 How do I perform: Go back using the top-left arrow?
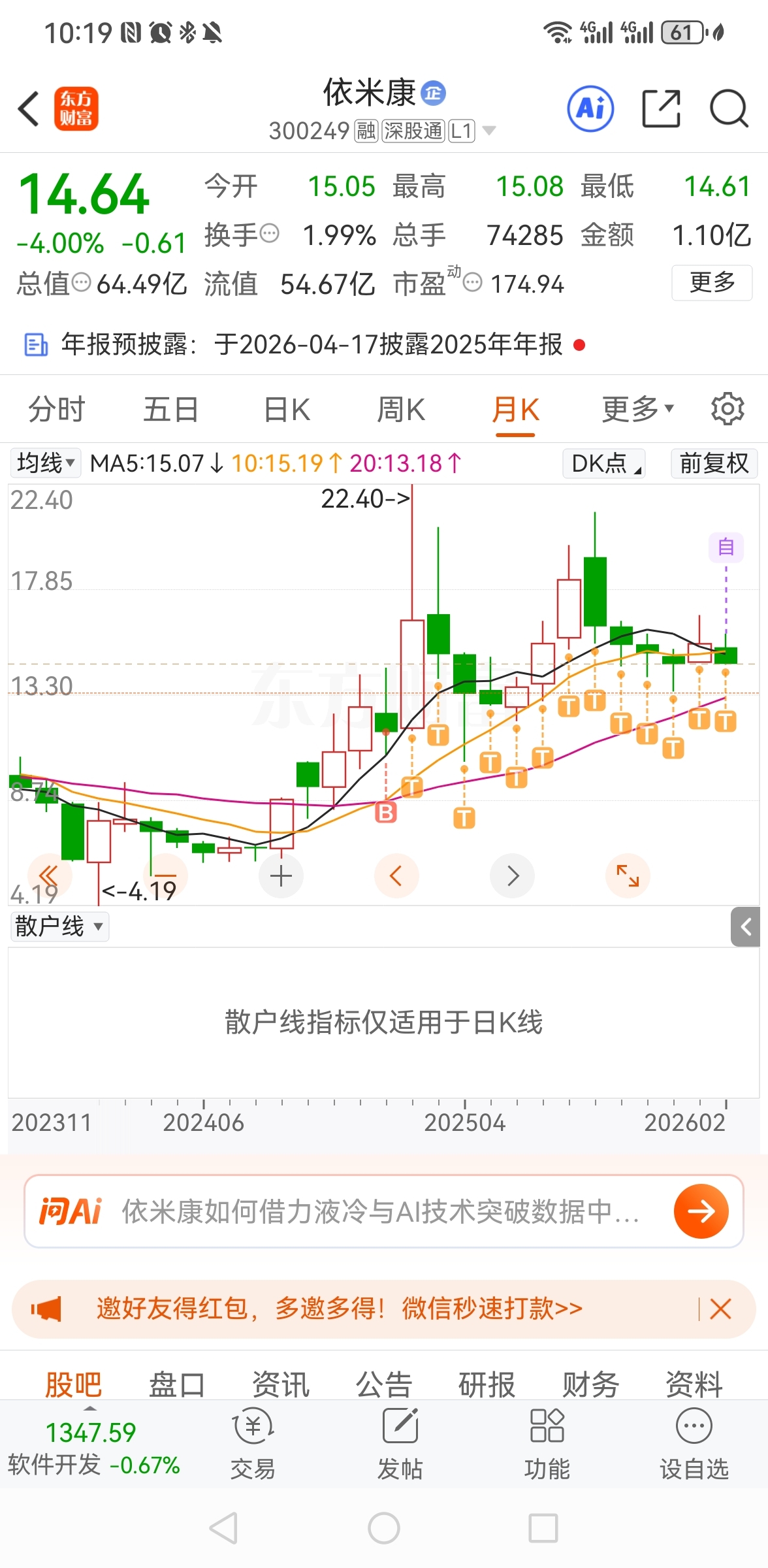click(29, 108)
